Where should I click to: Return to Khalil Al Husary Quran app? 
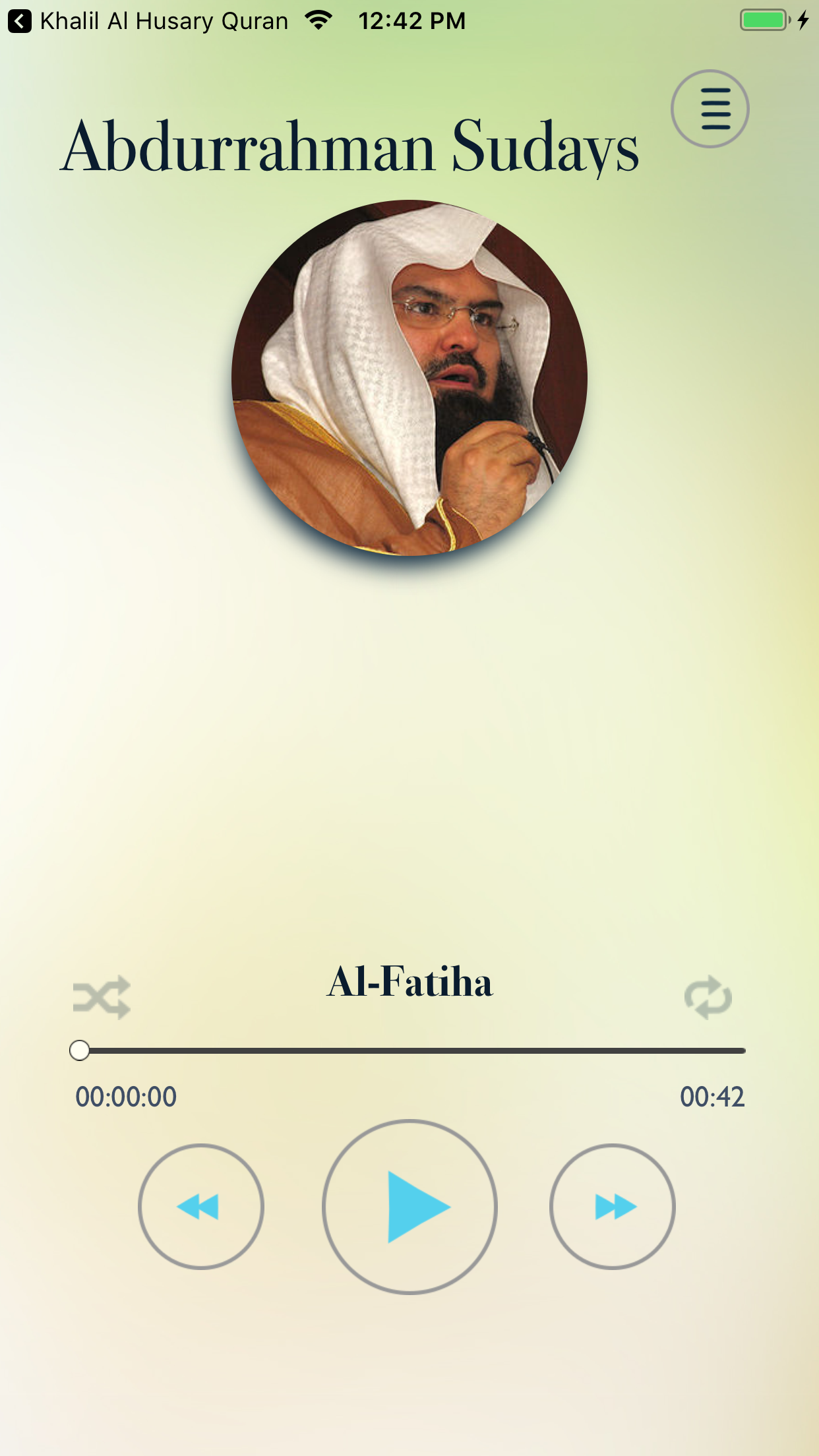pos(148,21)
